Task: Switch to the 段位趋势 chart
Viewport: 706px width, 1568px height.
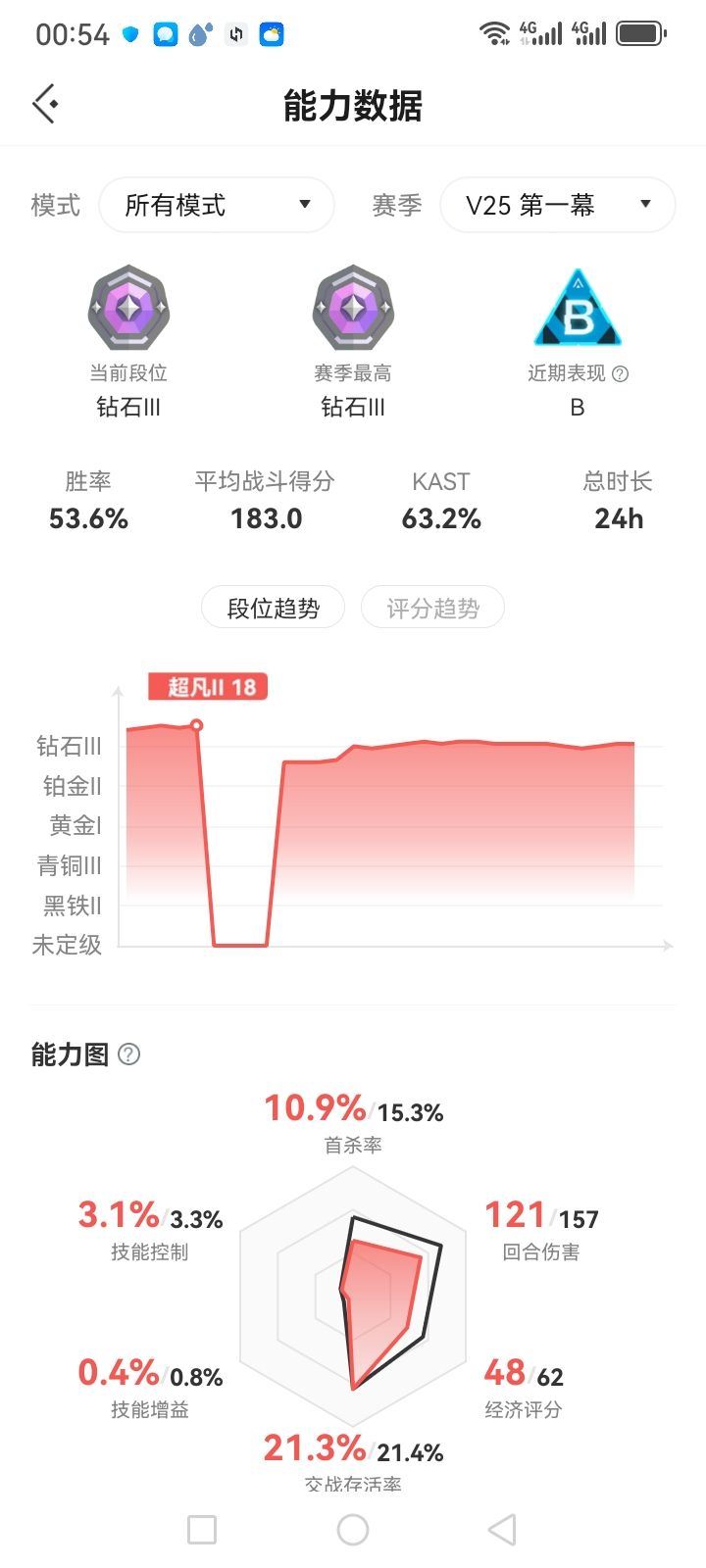Action: point(274,609)
